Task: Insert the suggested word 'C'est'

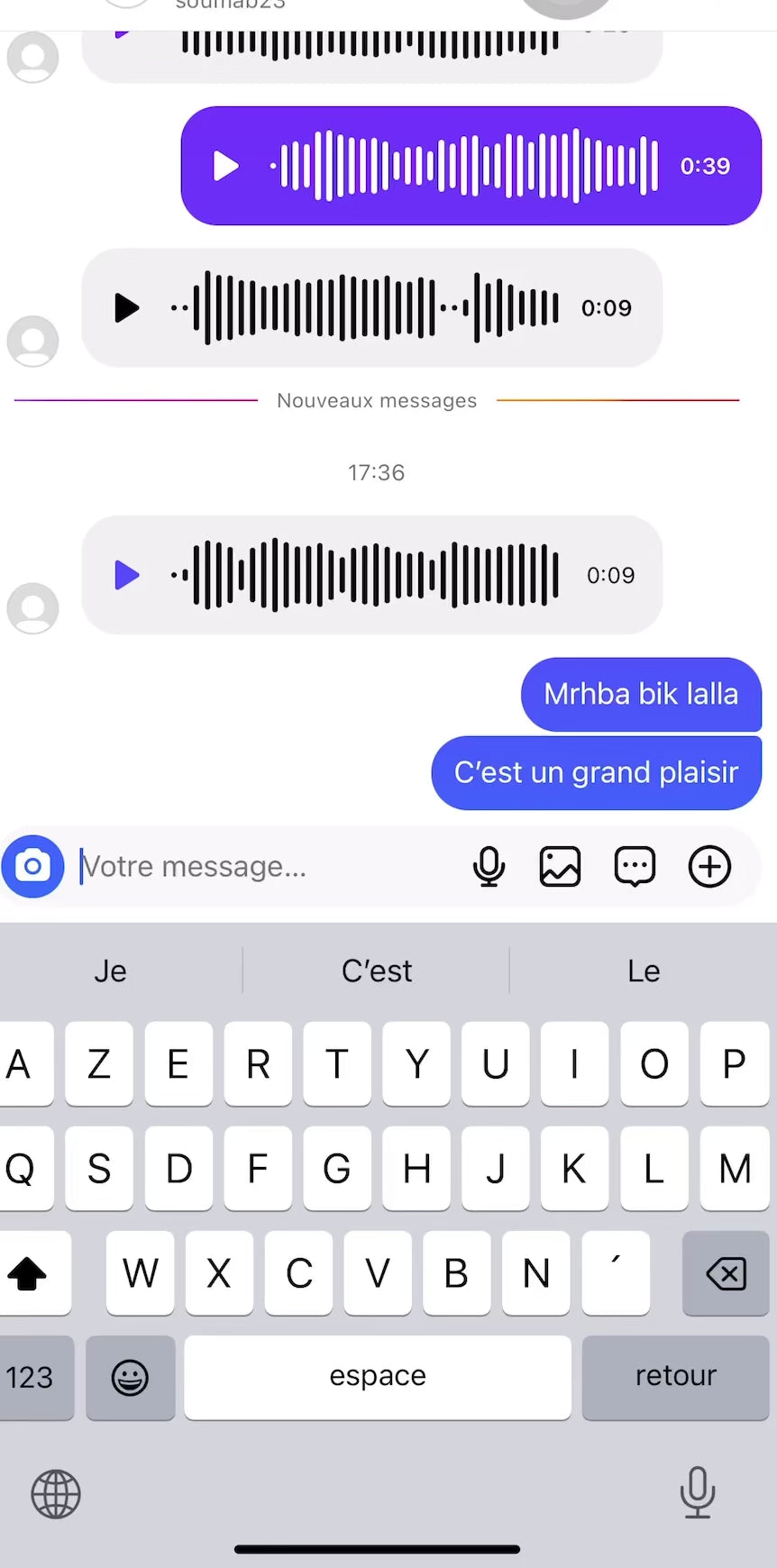Action: pyautogui.click(x=376, y=971)
